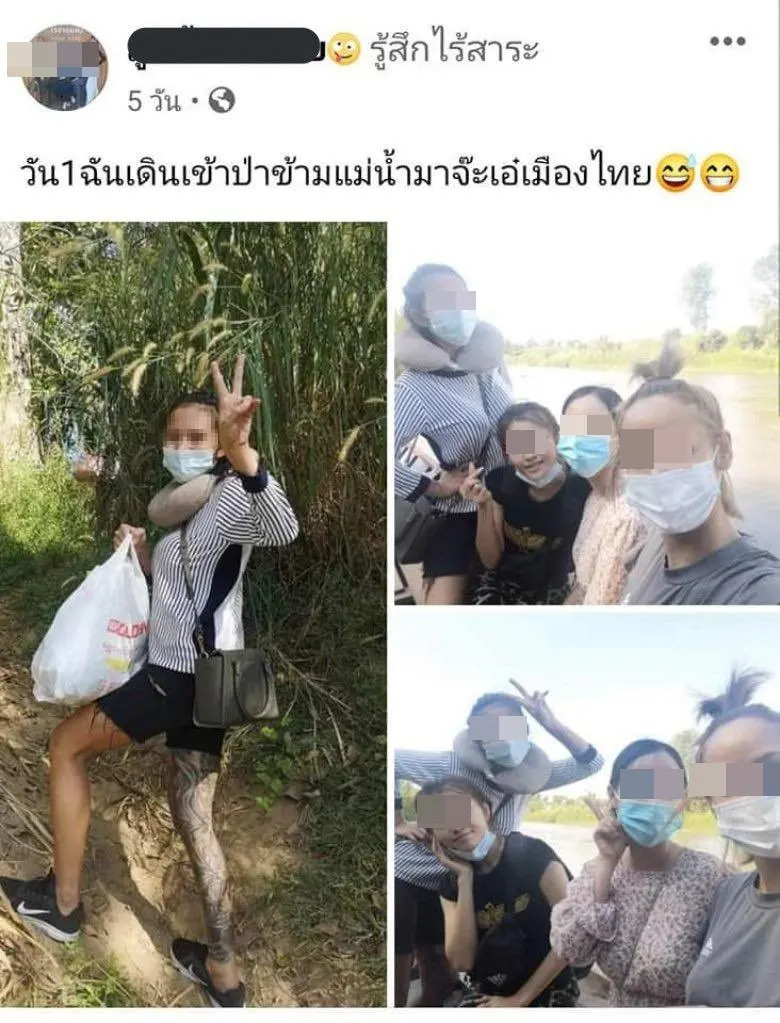Open the upper group selfie by river

click(586, 413)
